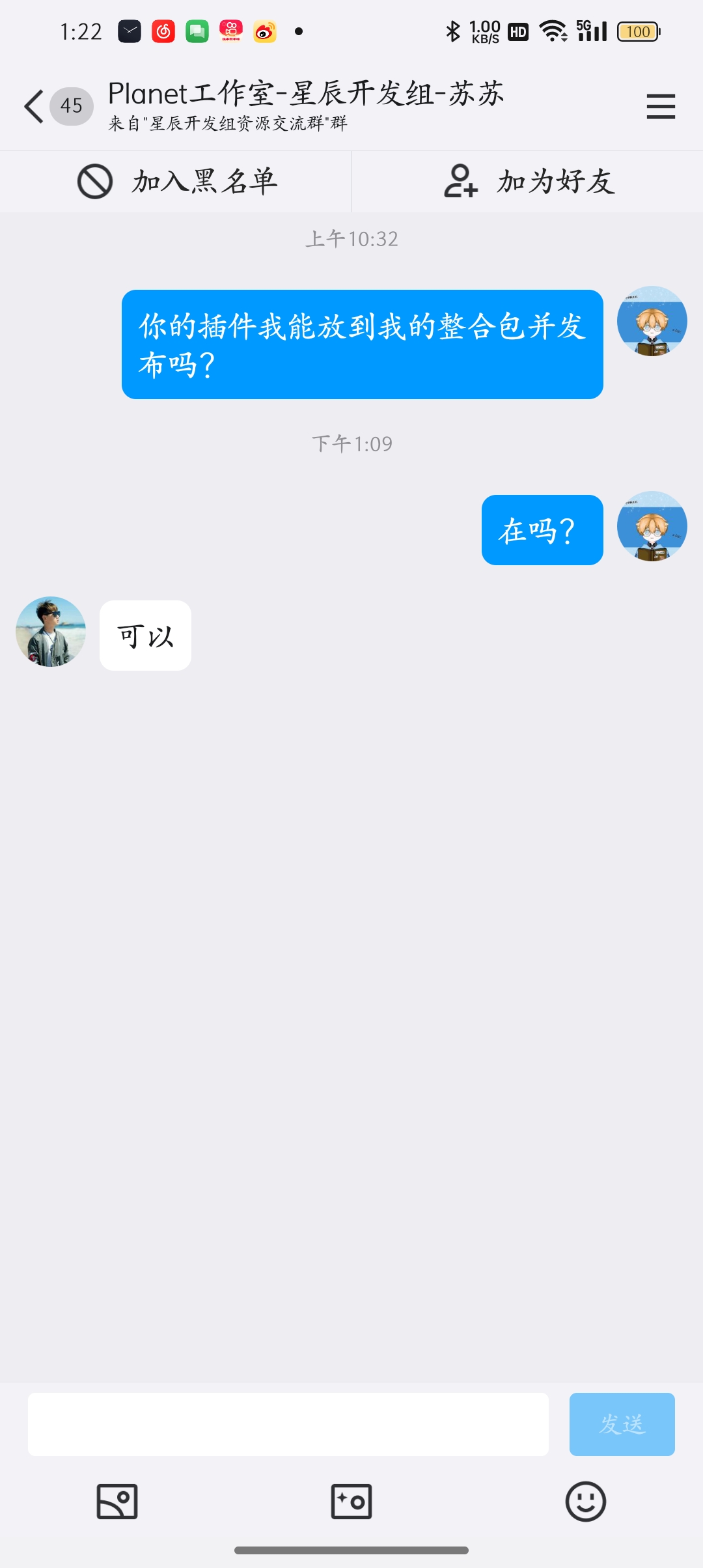Image resolution: width=703 pixels, height=1568 pixels.
Task: View the sender's avatar beside 可以
Action: click(51, 632)
